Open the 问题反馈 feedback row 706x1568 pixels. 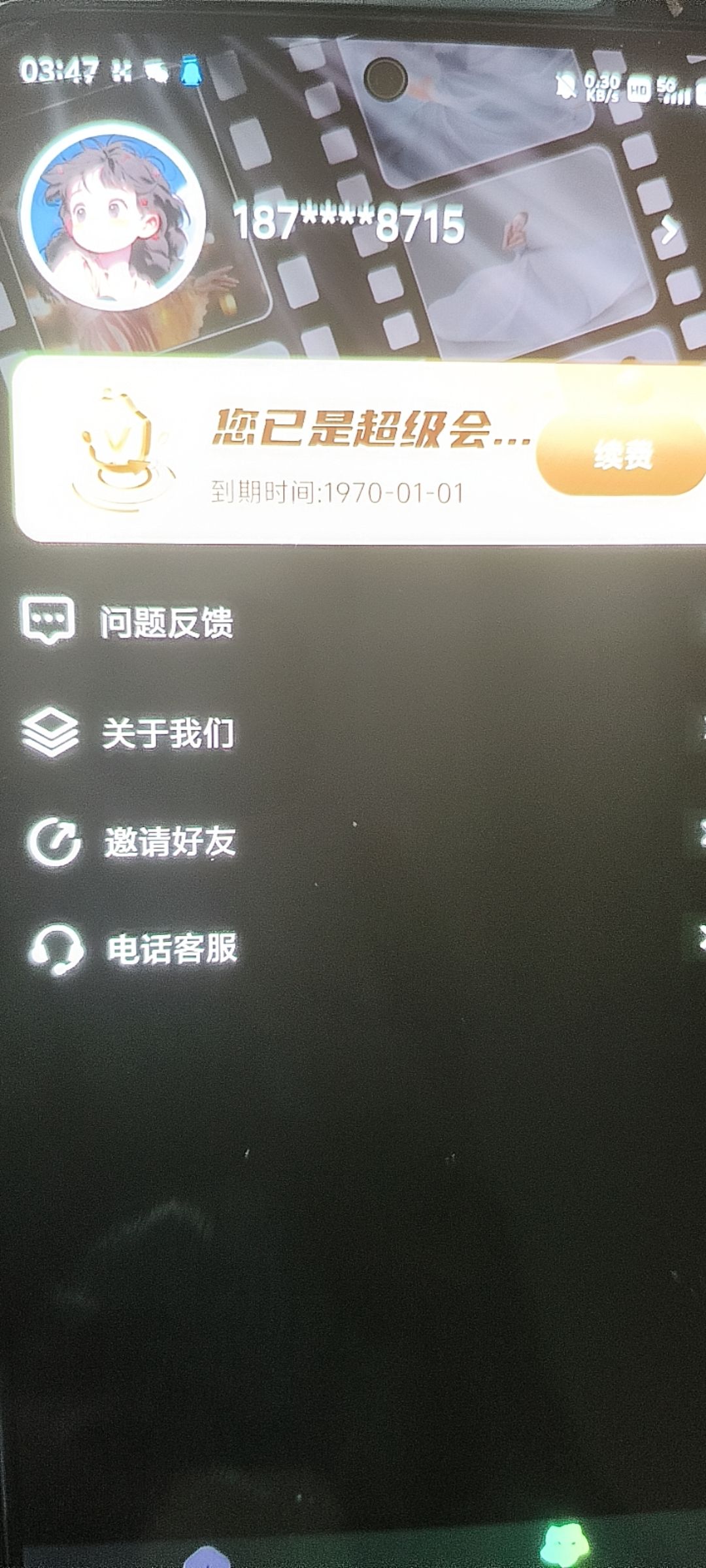point(166,621)
